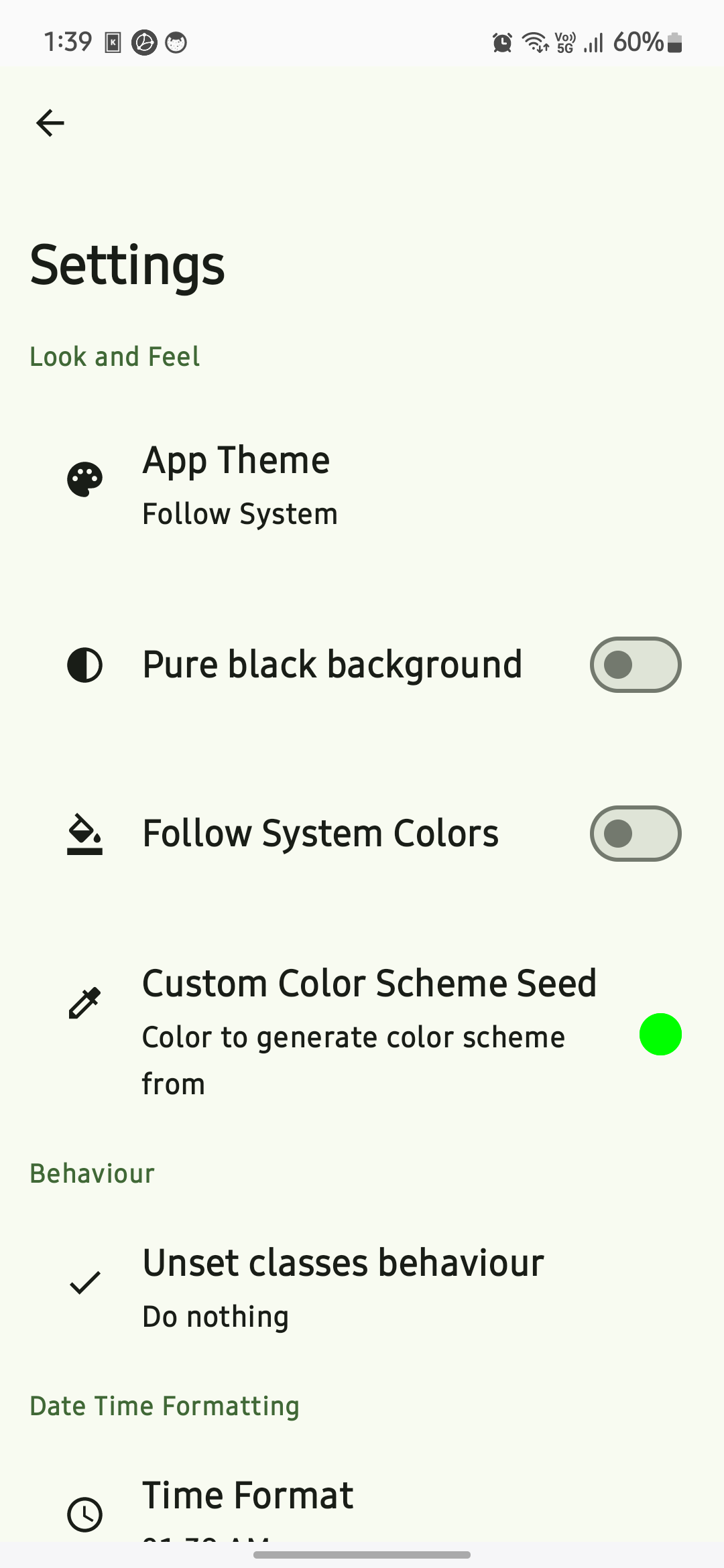Enable the Pure black background switch

click(x=636, y=665)
